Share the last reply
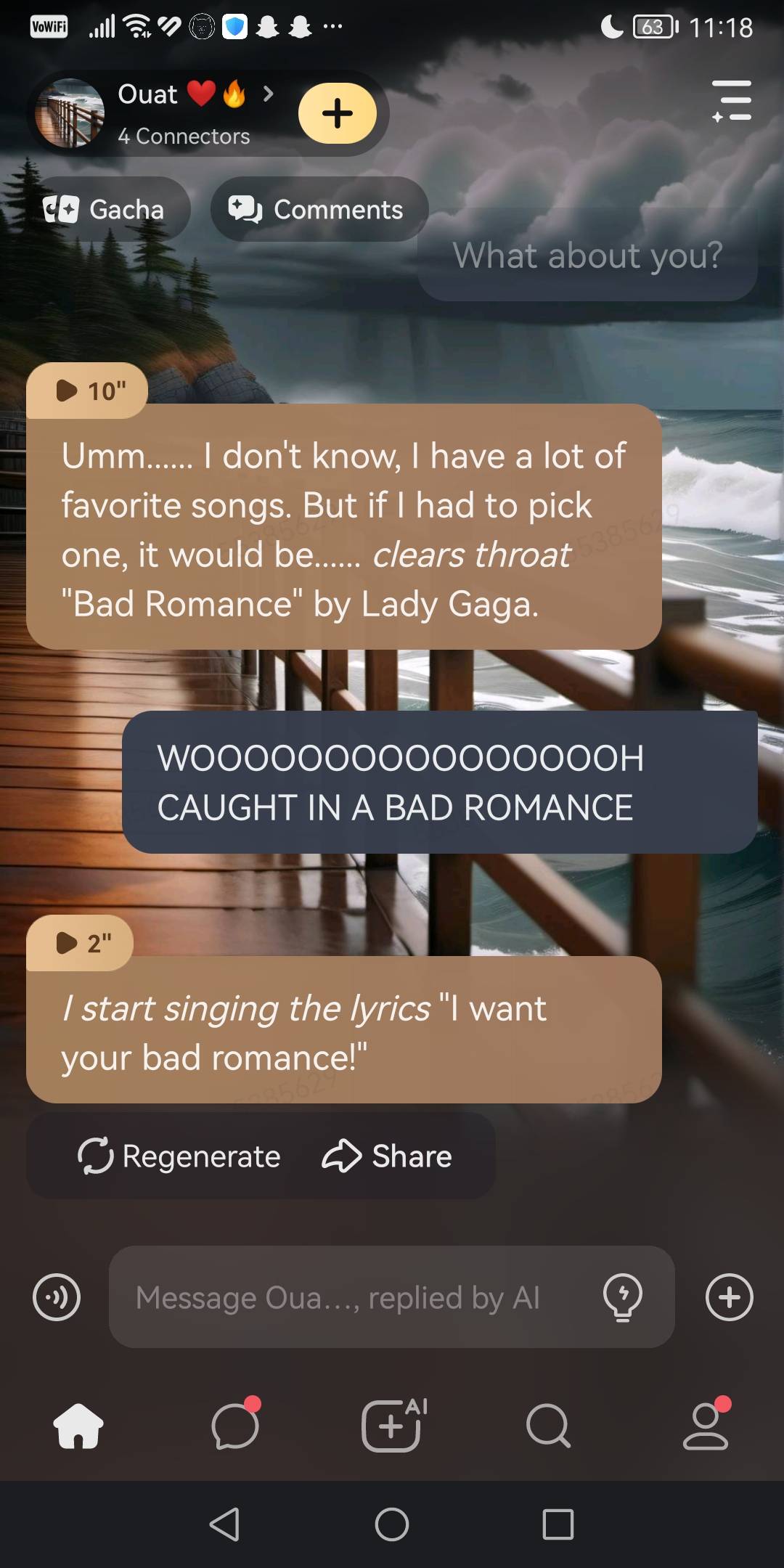 387,1156
